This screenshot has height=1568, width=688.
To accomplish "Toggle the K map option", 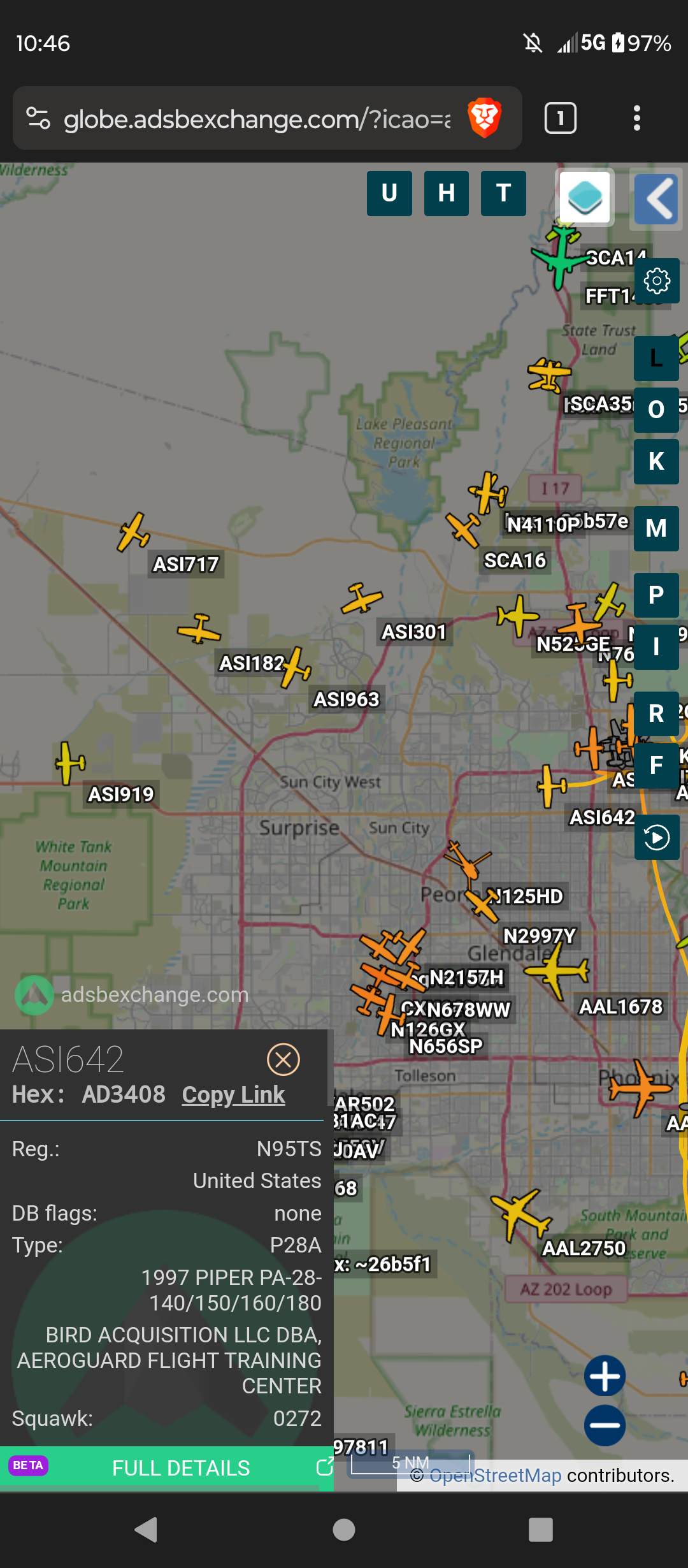I will 657,461.
